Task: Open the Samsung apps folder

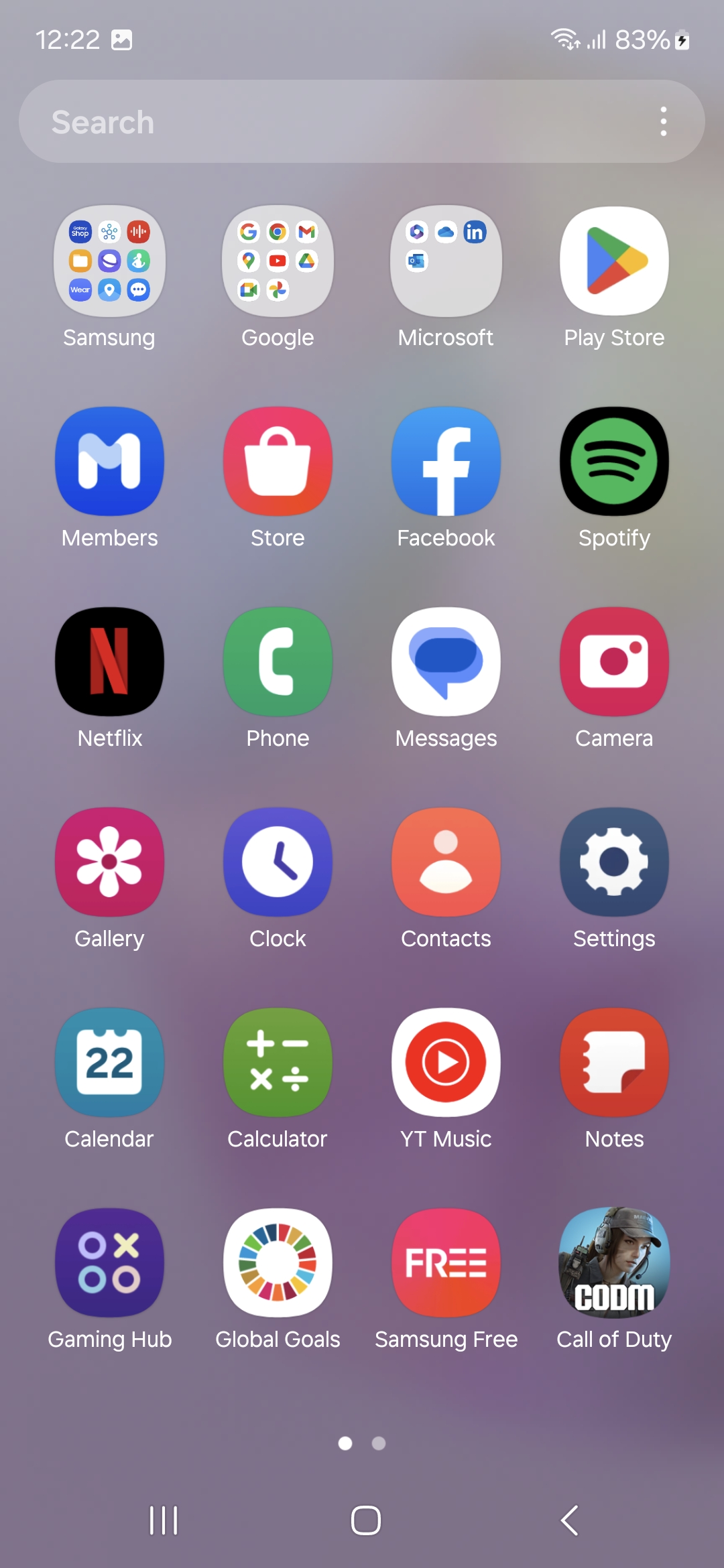Action: point(109,261)
